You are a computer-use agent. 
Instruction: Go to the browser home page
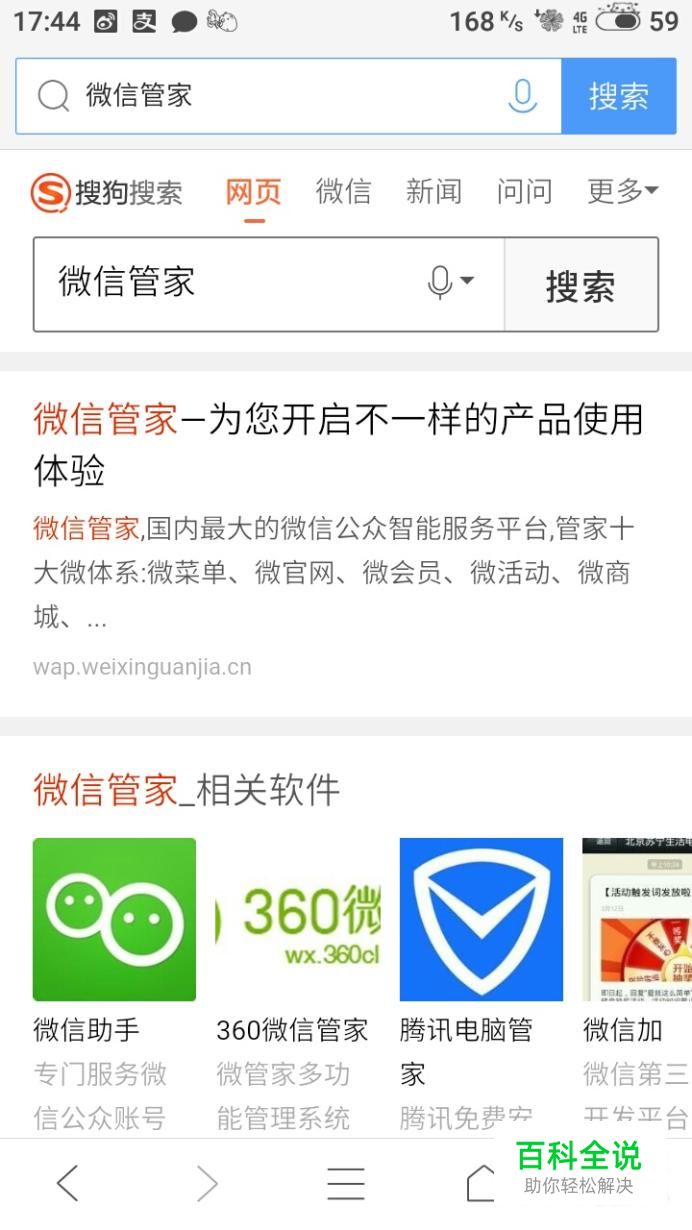(482, 1184)
